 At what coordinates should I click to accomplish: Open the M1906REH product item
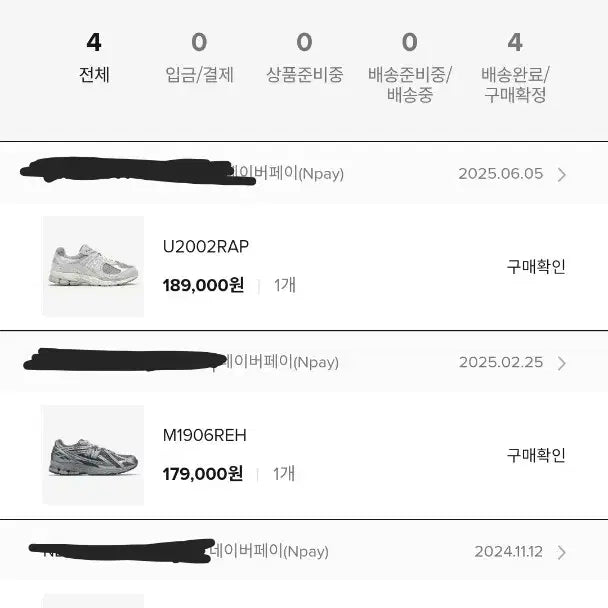point(204,435)
